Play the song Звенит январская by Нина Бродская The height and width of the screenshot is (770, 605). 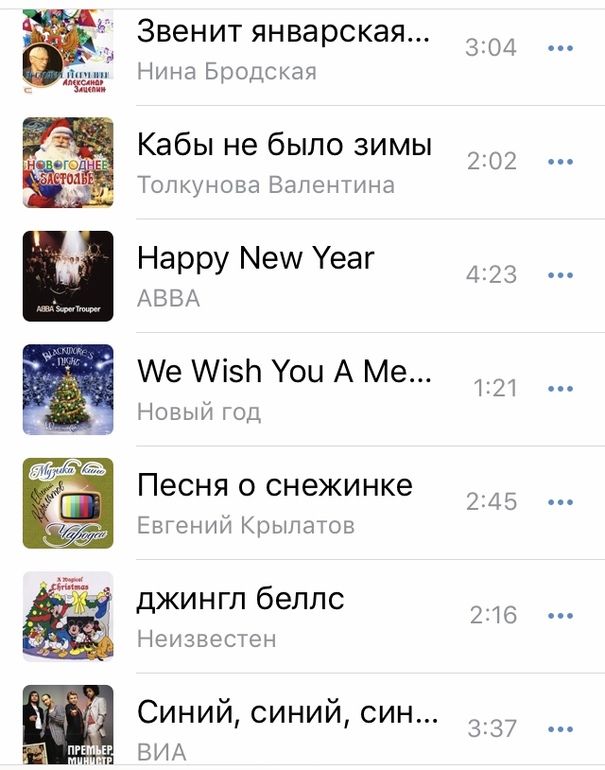tap(283, 48)
